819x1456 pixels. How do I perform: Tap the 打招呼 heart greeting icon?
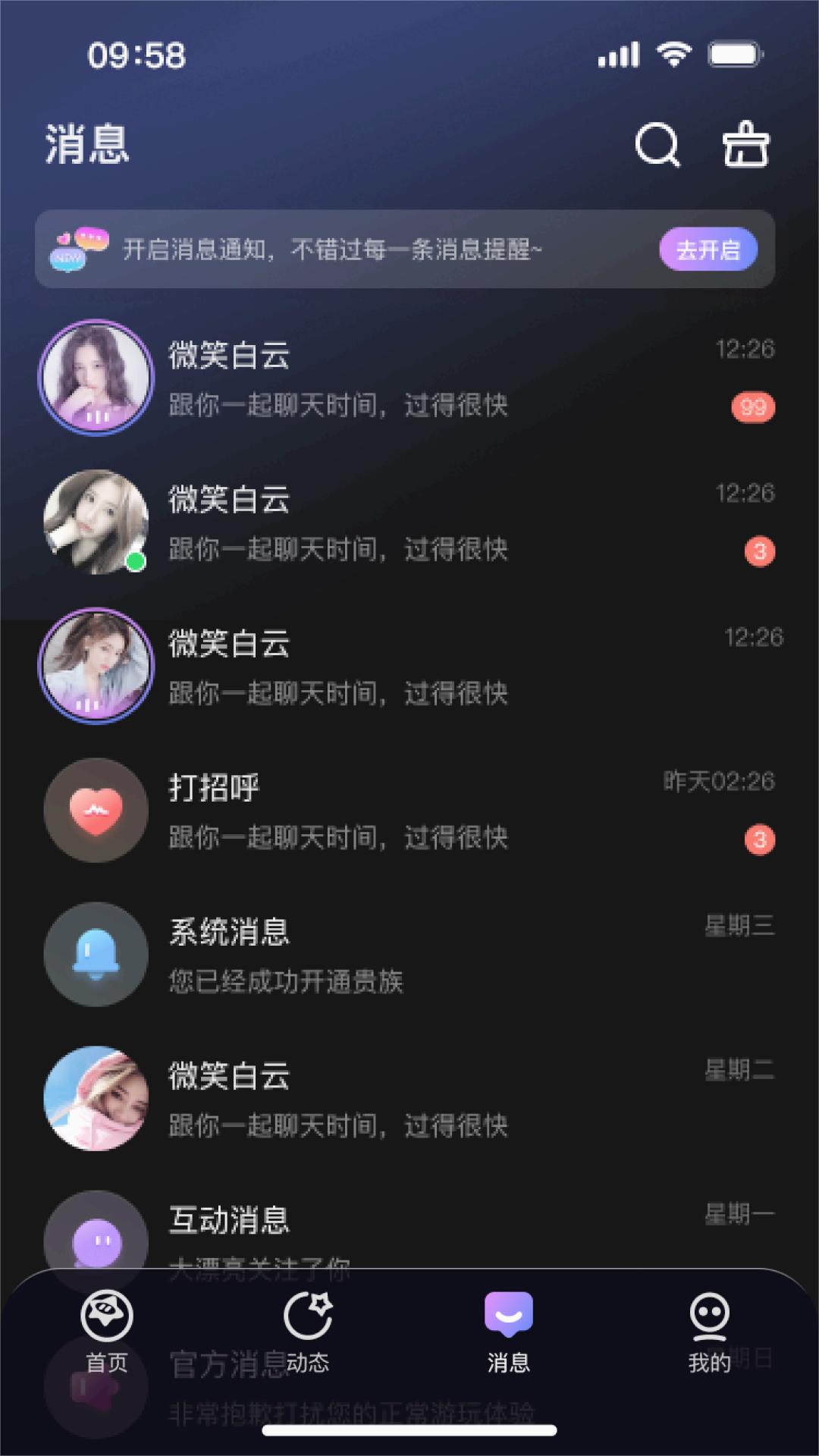pos(95,810)
